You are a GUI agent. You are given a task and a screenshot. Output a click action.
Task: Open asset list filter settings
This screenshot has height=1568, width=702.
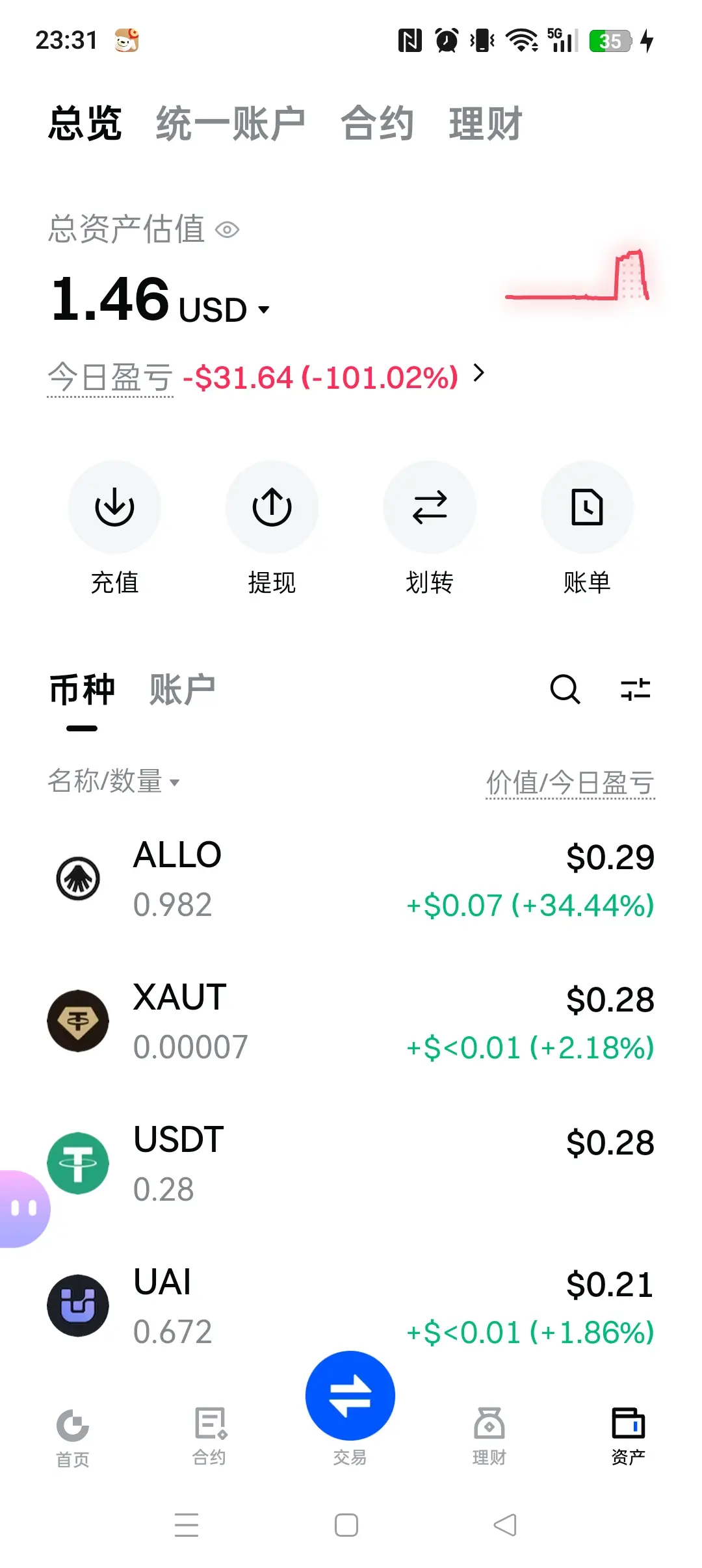coord(636,689)
